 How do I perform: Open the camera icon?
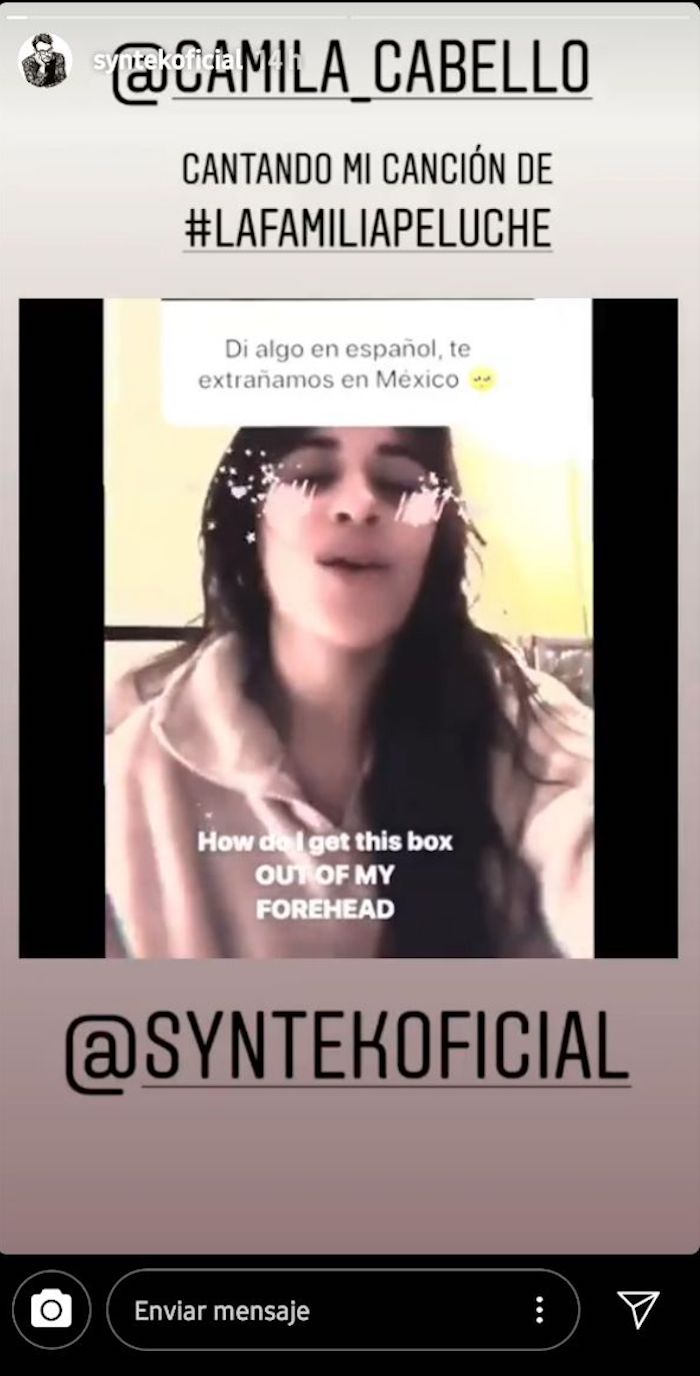(x=51, y=1309)
